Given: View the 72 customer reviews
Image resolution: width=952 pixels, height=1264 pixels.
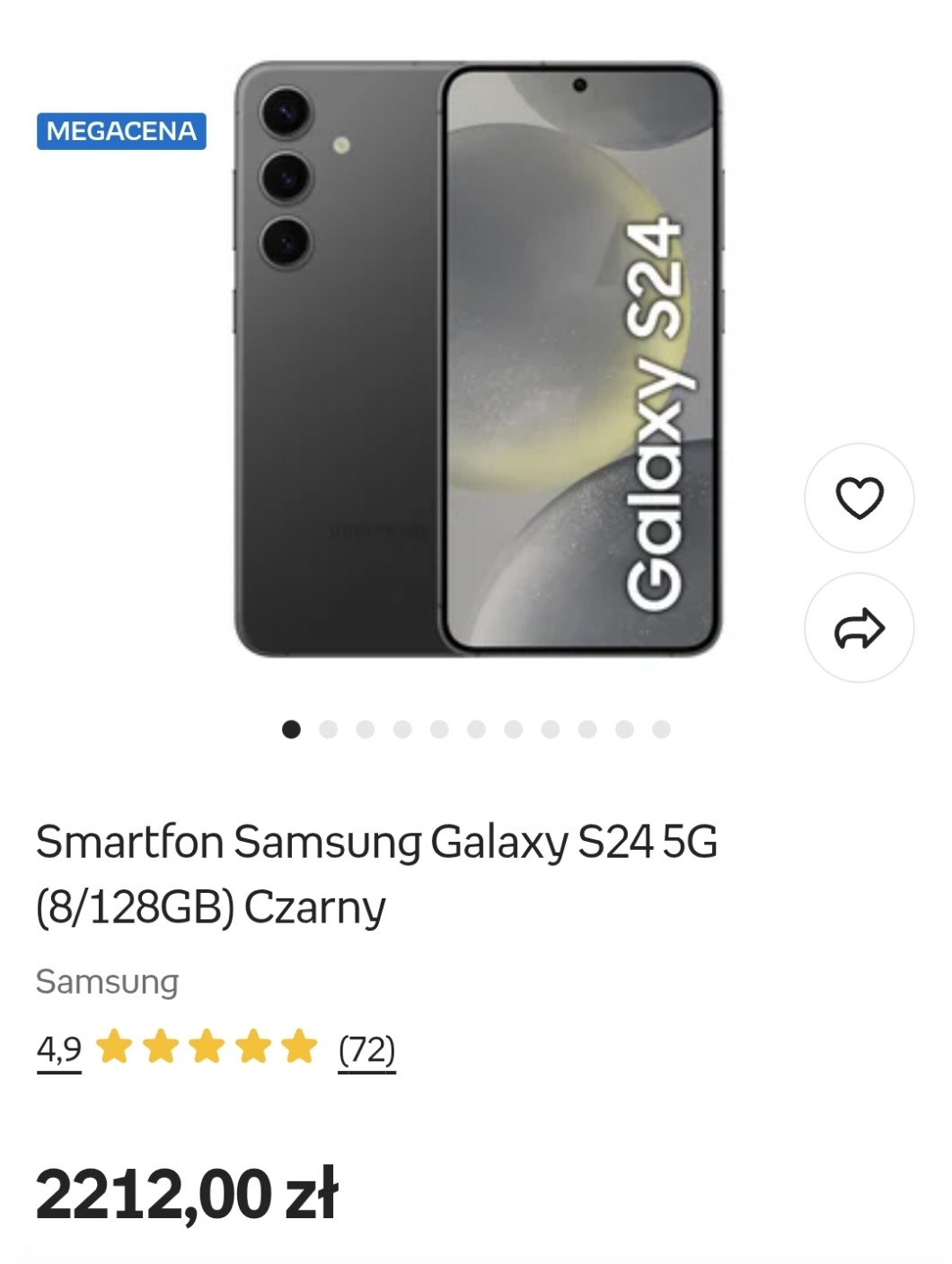Looking at the screenshot, I should coord(366,1048).
